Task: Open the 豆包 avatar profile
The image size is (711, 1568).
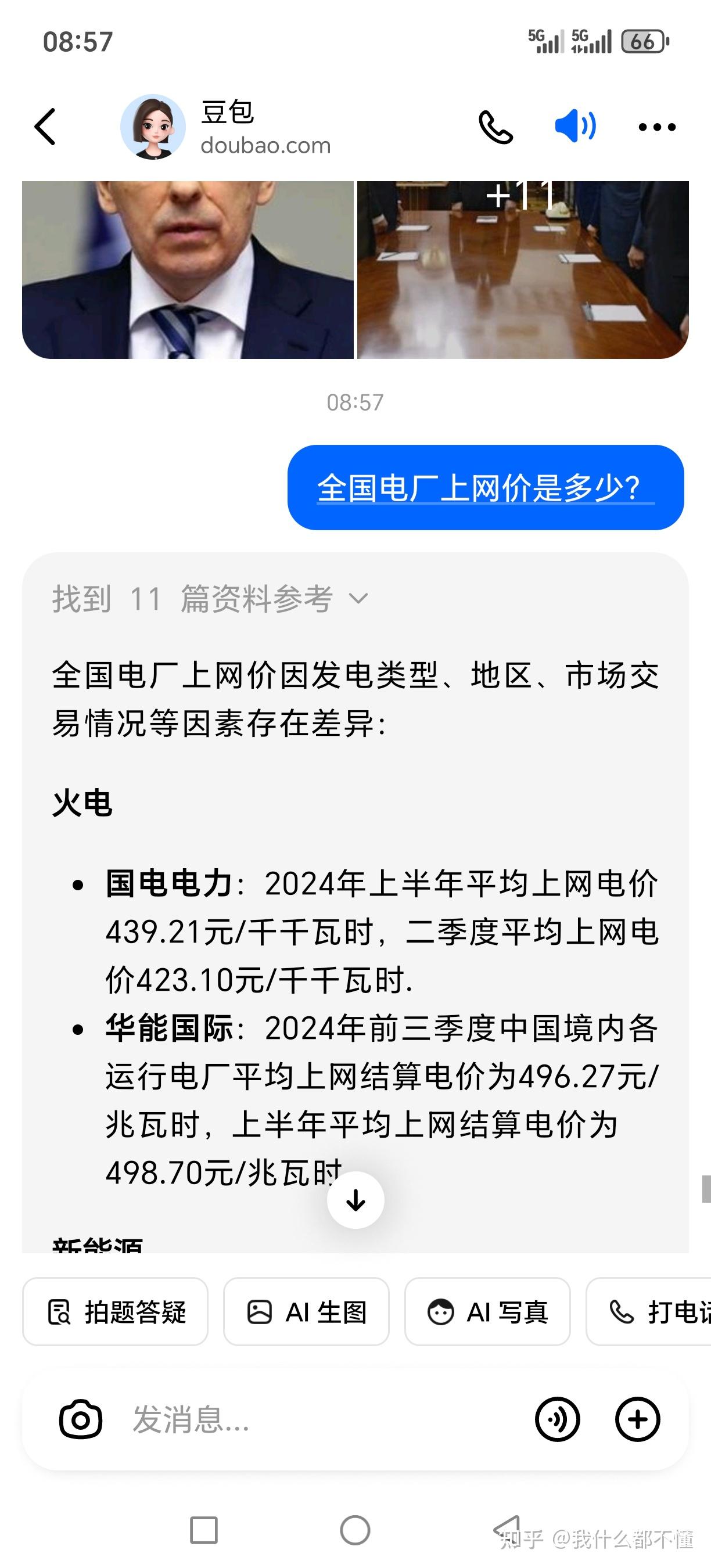Action: tap(153, 127)
